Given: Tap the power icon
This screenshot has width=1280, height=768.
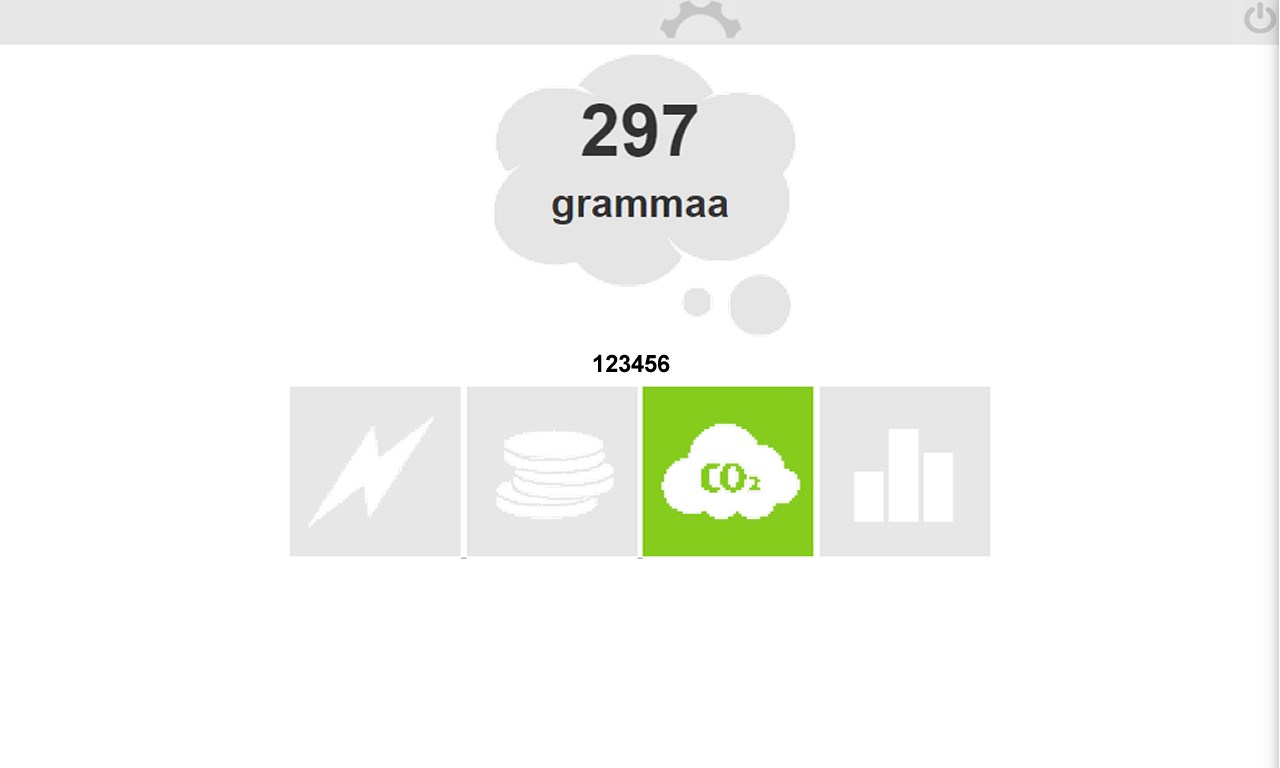Looking at the screenshot, I should coord(1259,18).
